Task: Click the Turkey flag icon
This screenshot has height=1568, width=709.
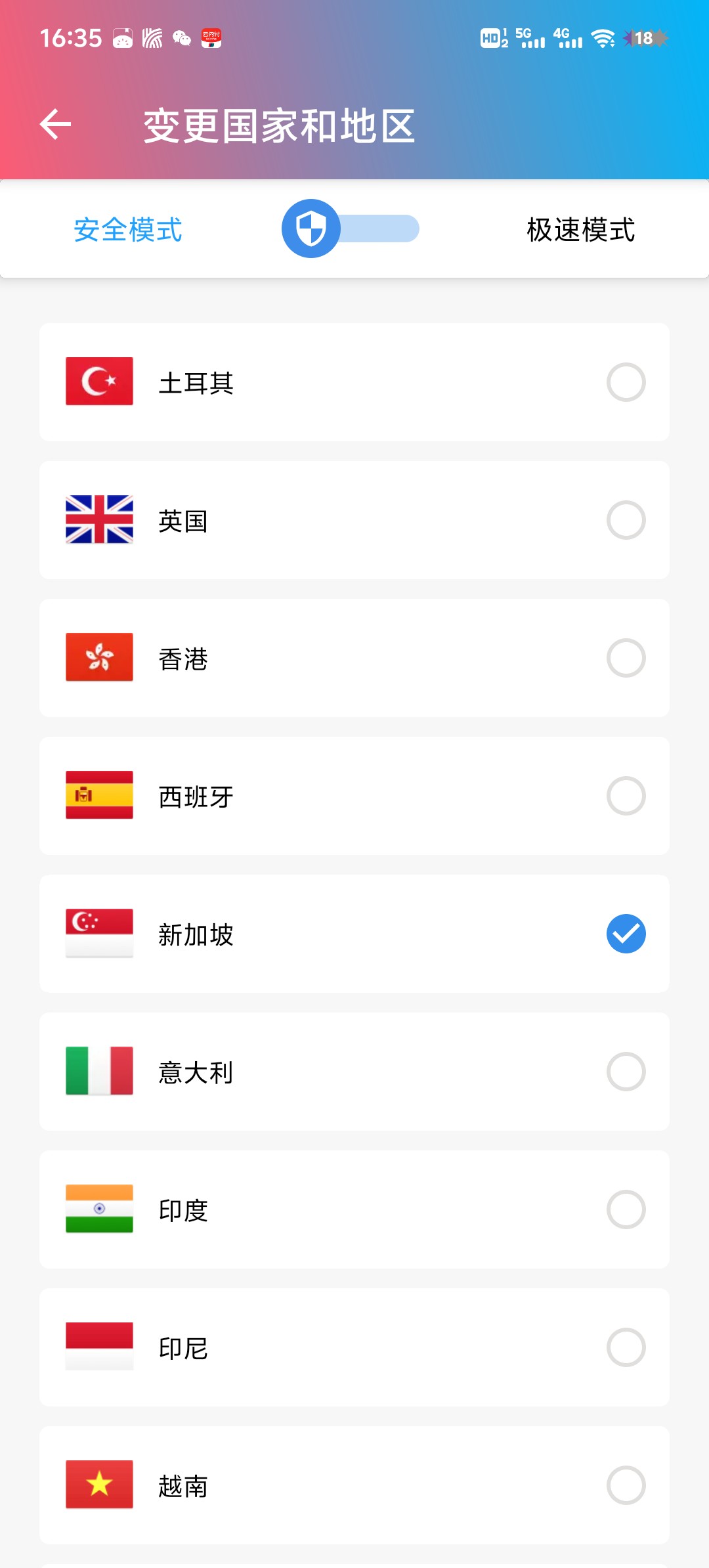Action: click(x=99, y=381)
